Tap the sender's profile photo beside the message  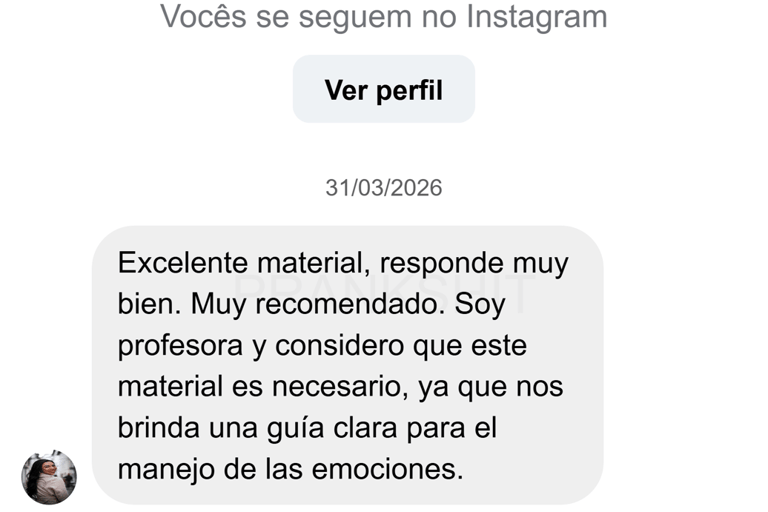49,477
